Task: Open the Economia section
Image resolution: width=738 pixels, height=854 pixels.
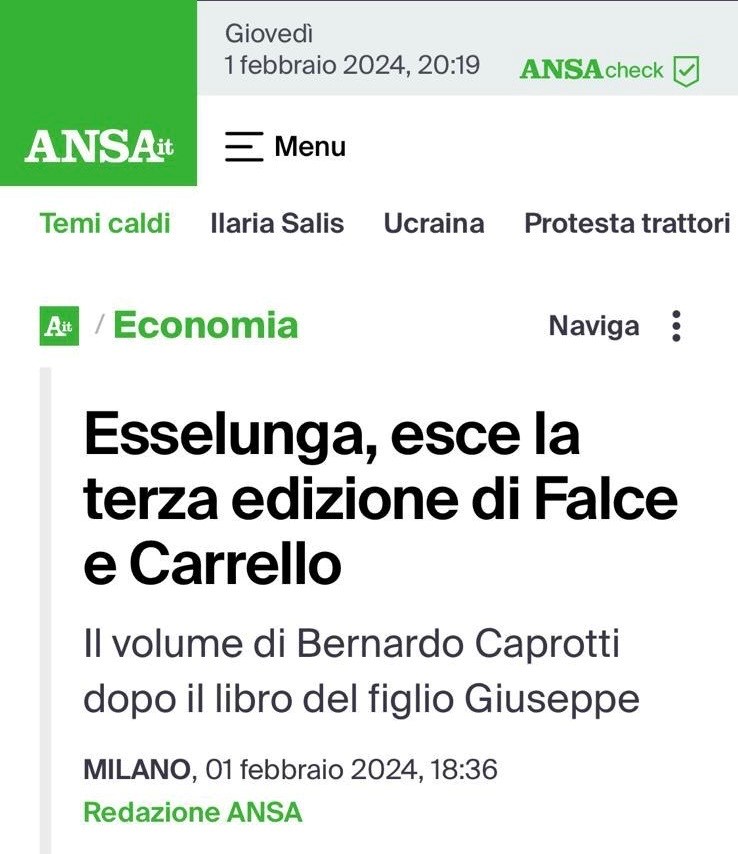Action: pyautogui.click(x=205, y=325)
